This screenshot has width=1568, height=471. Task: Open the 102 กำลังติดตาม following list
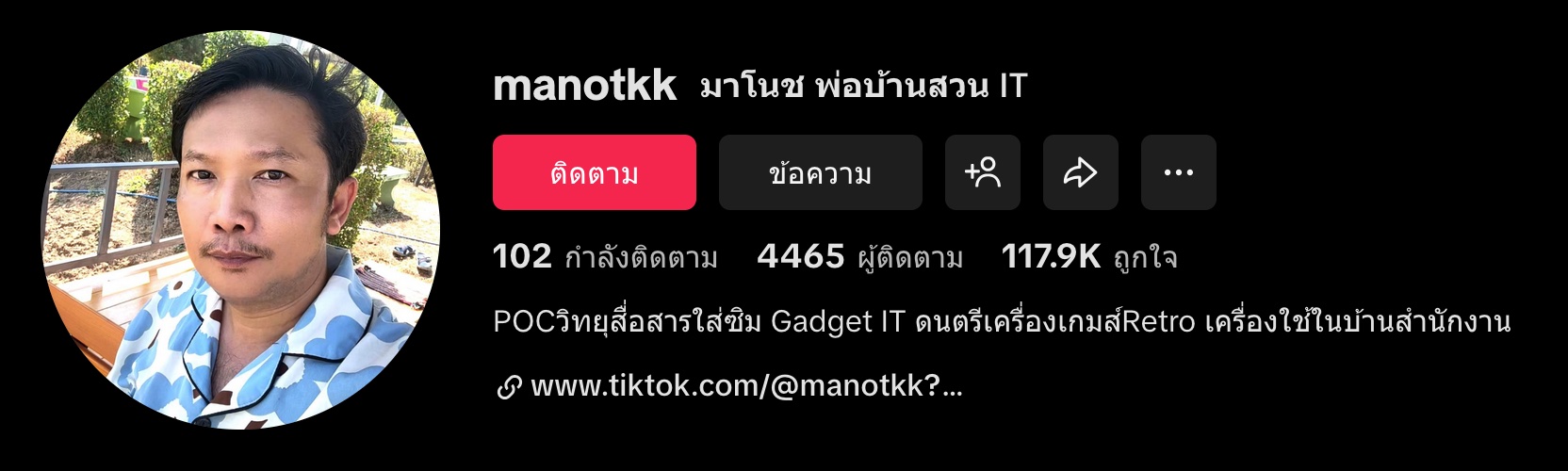coord(605,257)
